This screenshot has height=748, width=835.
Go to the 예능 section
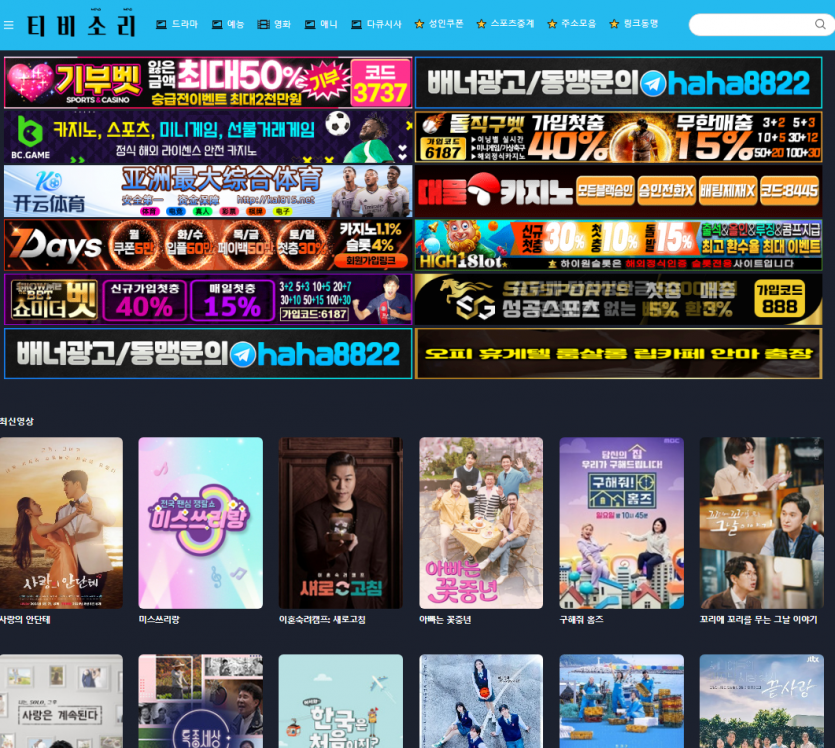click(228, 24)
